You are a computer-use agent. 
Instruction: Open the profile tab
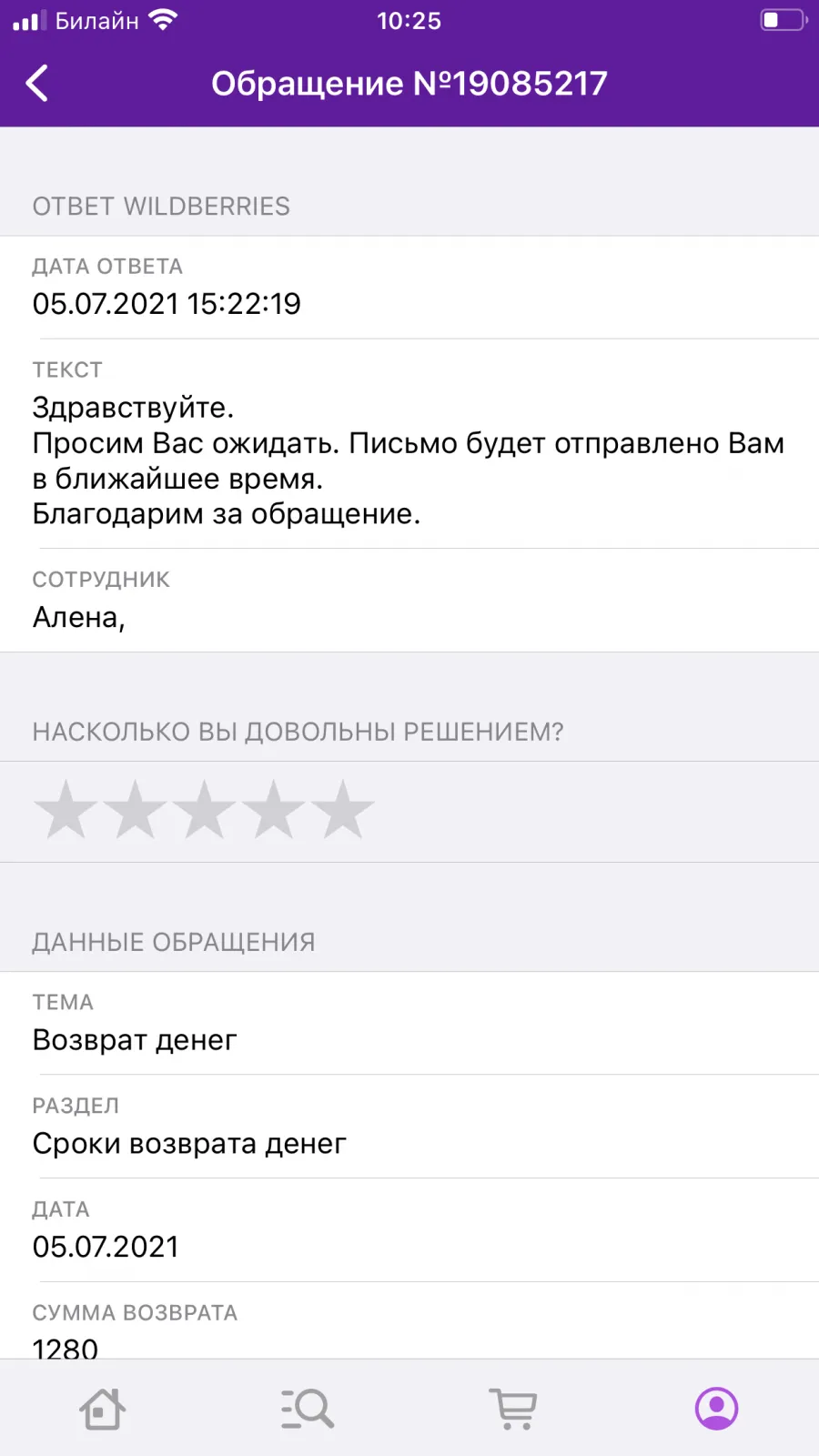(717, 1409)
